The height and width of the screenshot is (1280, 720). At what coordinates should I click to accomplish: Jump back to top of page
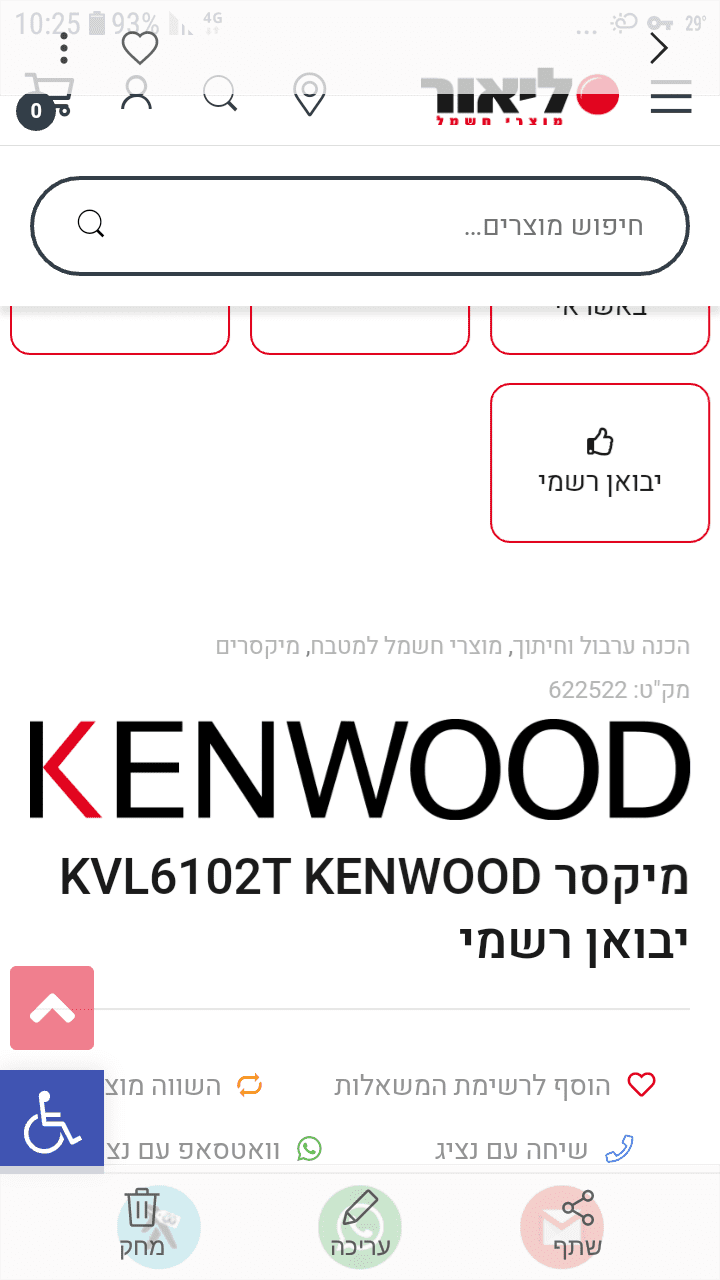[x=52, y=1008]
